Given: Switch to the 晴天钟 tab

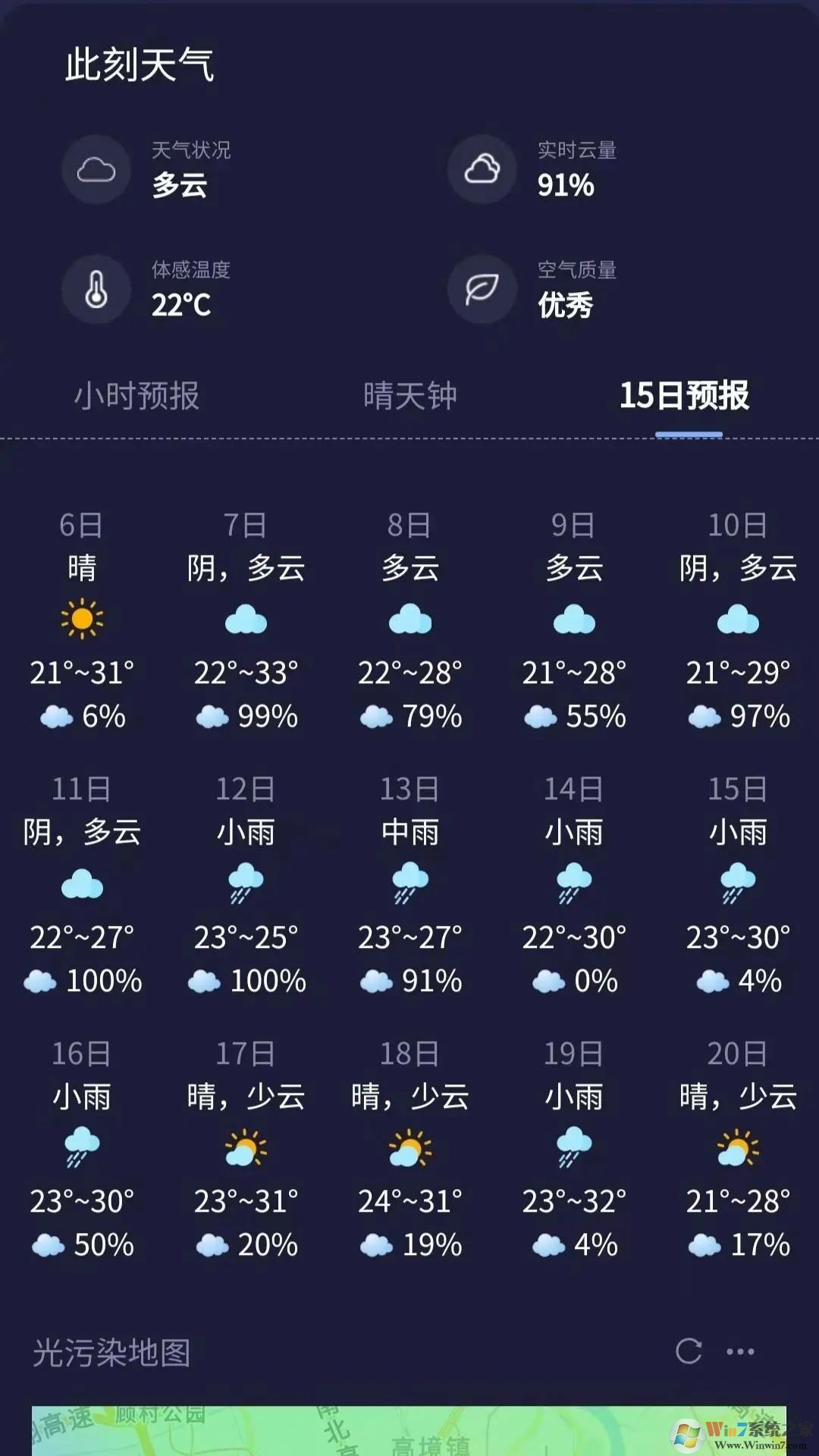Looking at the screenshot, I should [409, 396].
